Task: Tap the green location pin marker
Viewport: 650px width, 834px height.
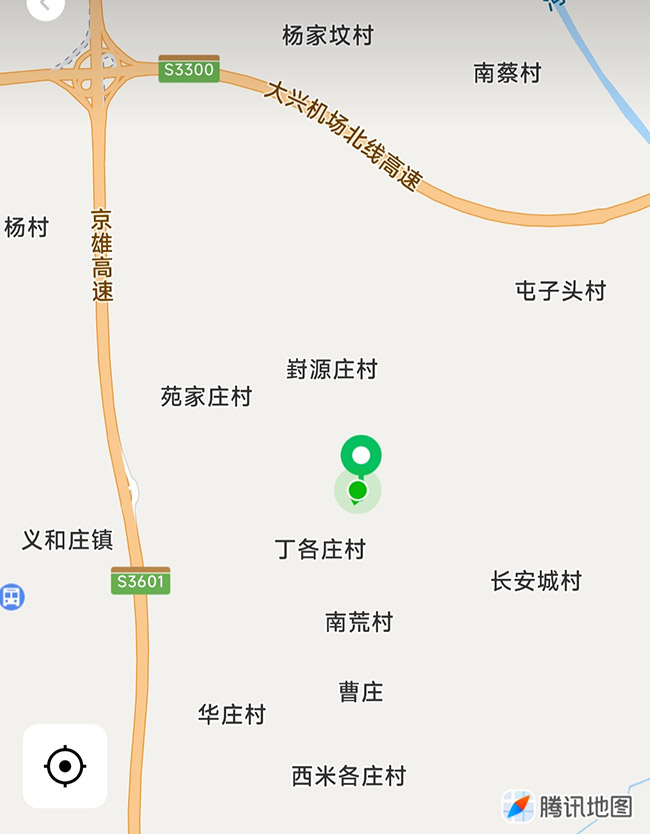Action: pyautogui.click(x=361, y=456)
